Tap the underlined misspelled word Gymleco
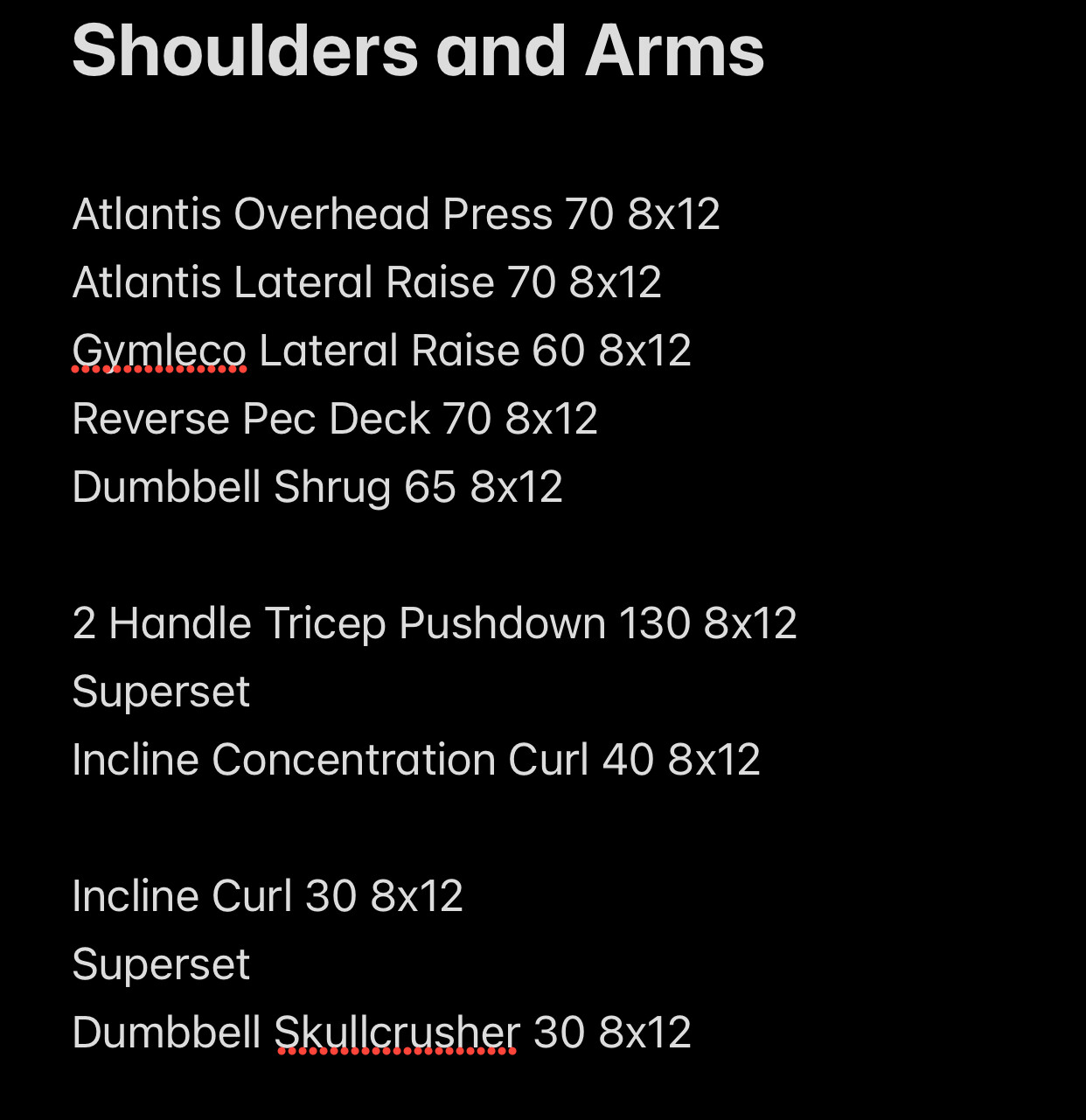This screenshot has height=1120, width=1086. click(159, 351)
